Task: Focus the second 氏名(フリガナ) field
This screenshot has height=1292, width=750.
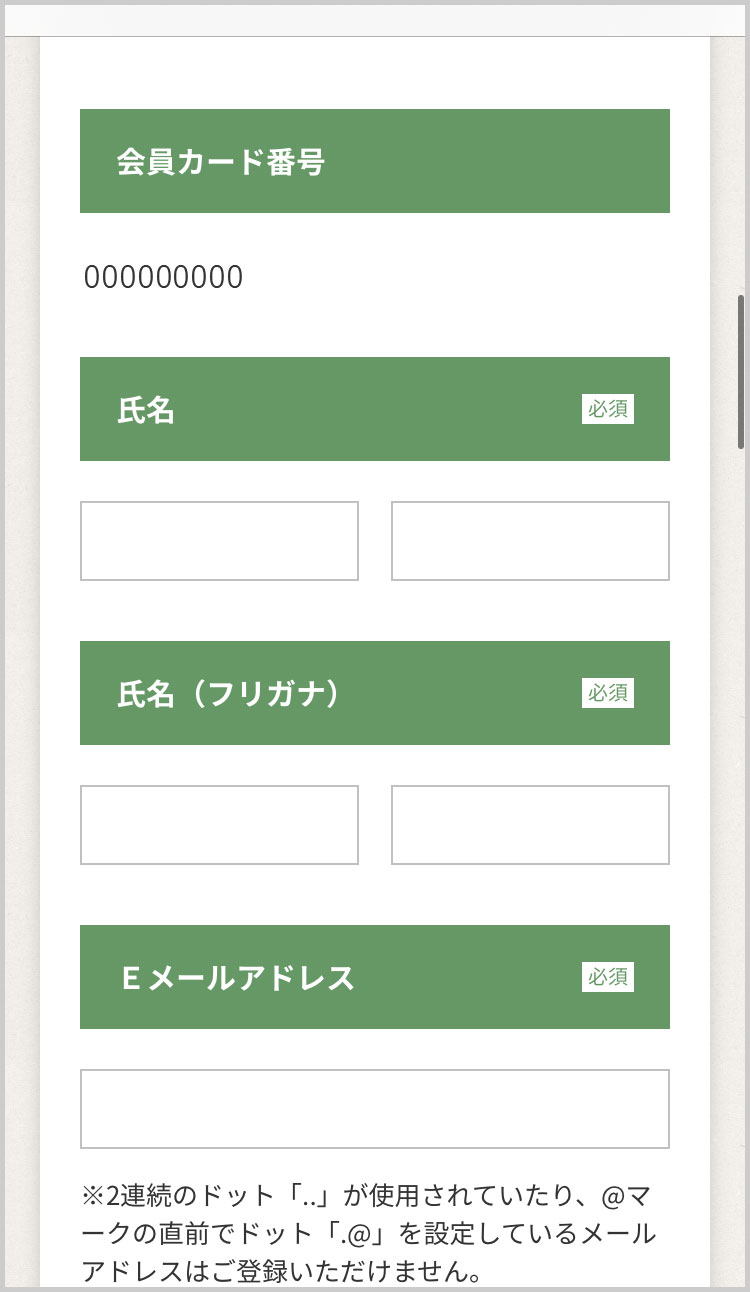Action: pyautogui.click(x=530, y=825)
